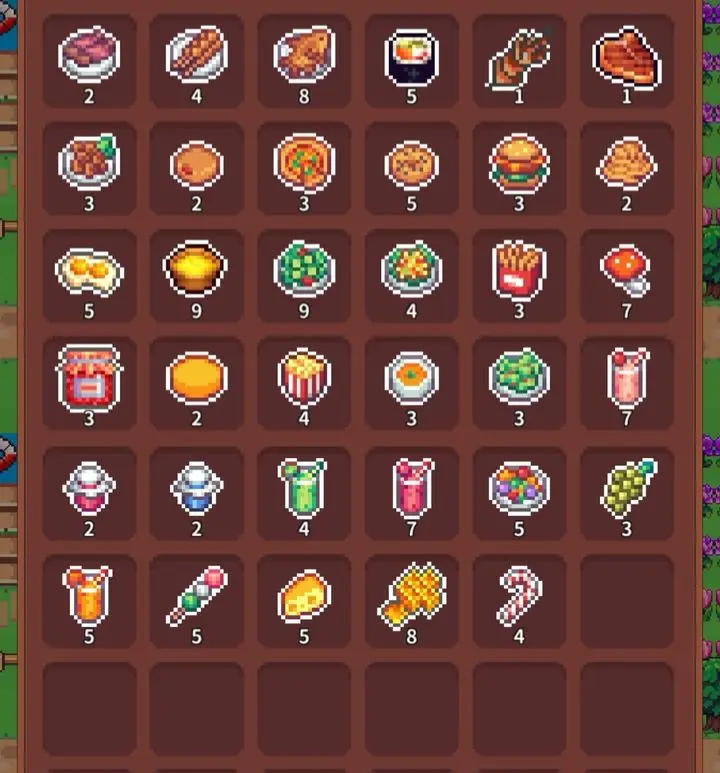
Task: Select the honeycomb dipper item
Action: (x=412, y=595)
